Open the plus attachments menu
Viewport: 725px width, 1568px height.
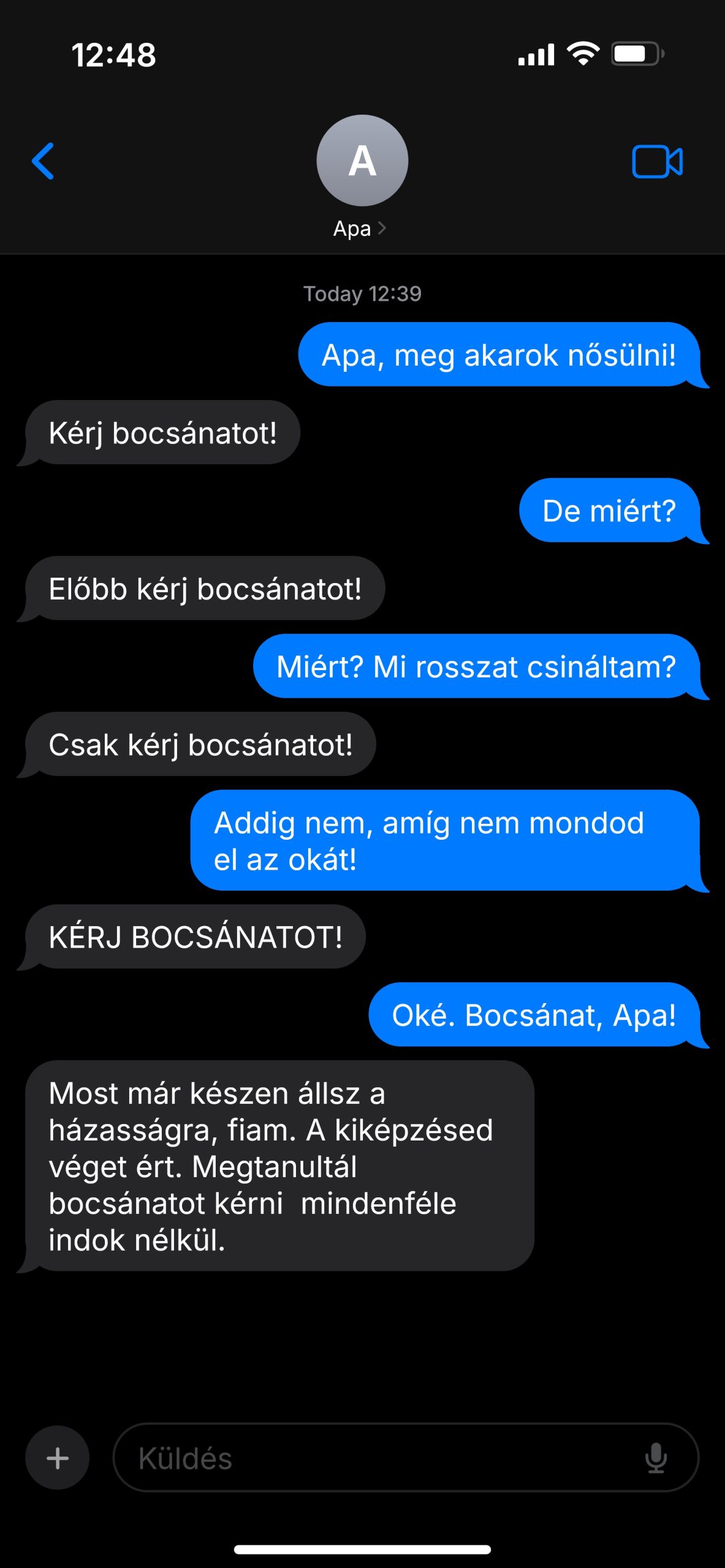[x=58, y=1458]
